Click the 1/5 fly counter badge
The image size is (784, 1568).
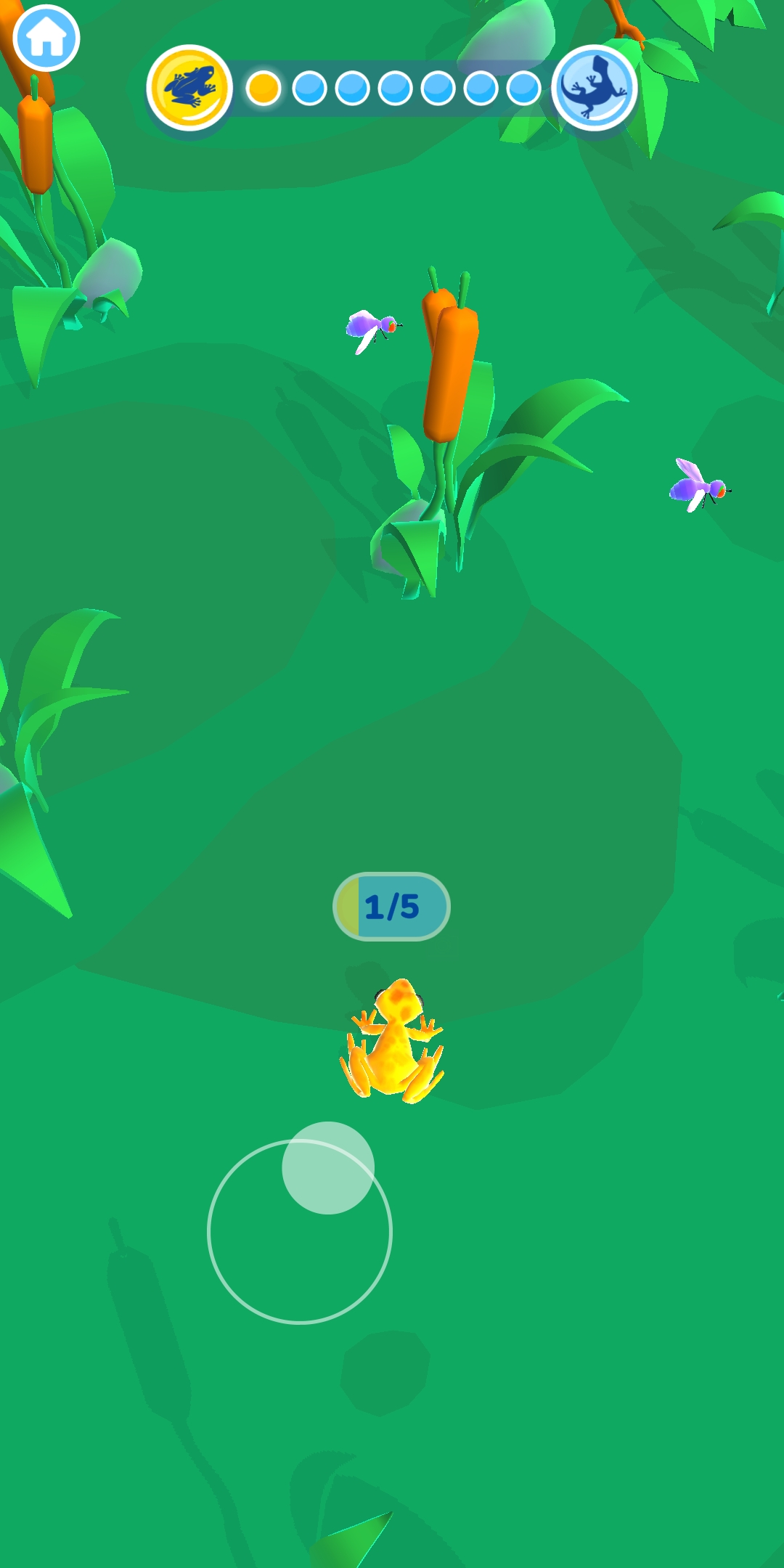(391, 907)
